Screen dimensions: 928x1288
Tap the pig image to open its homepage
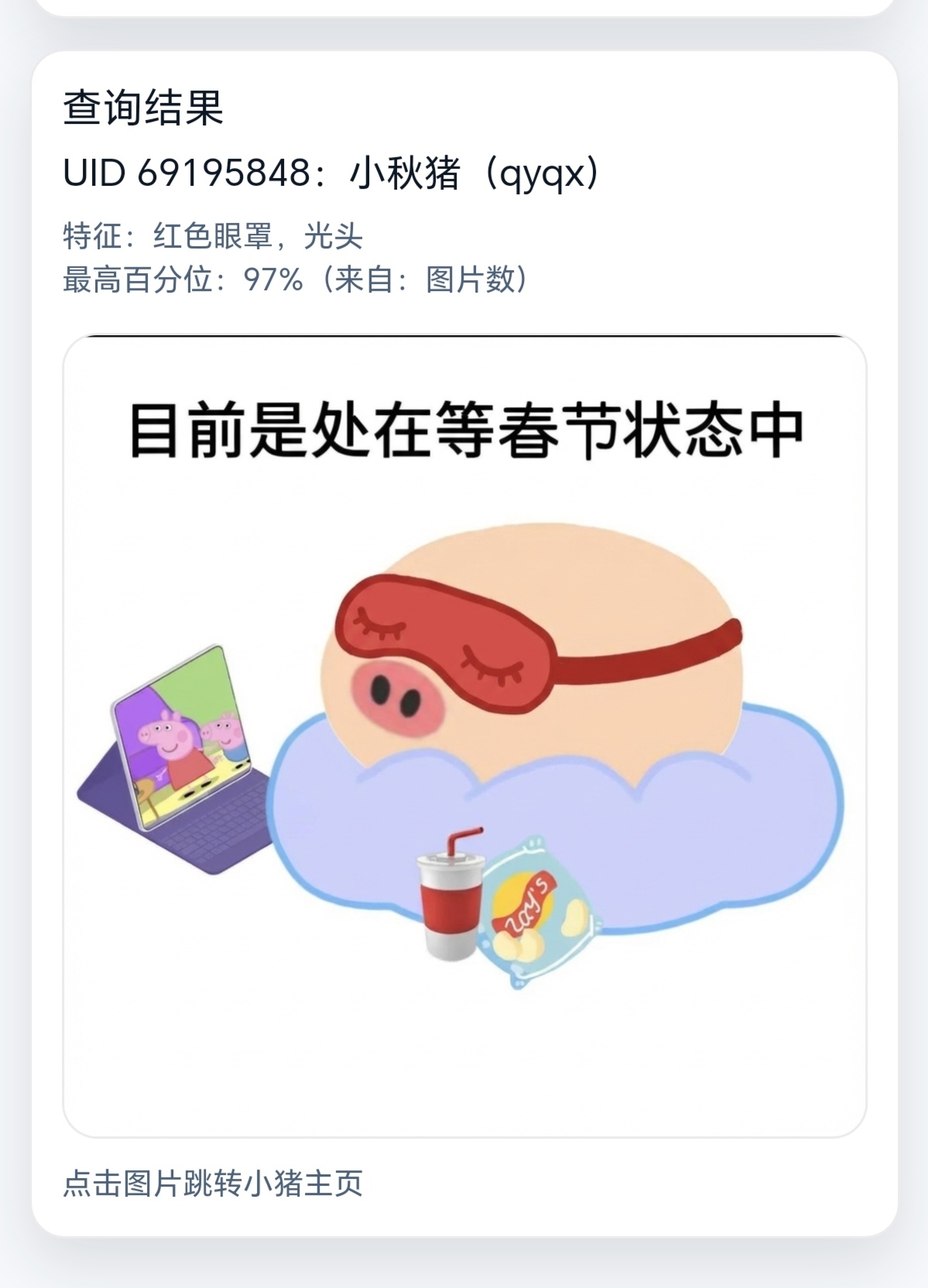464,735
